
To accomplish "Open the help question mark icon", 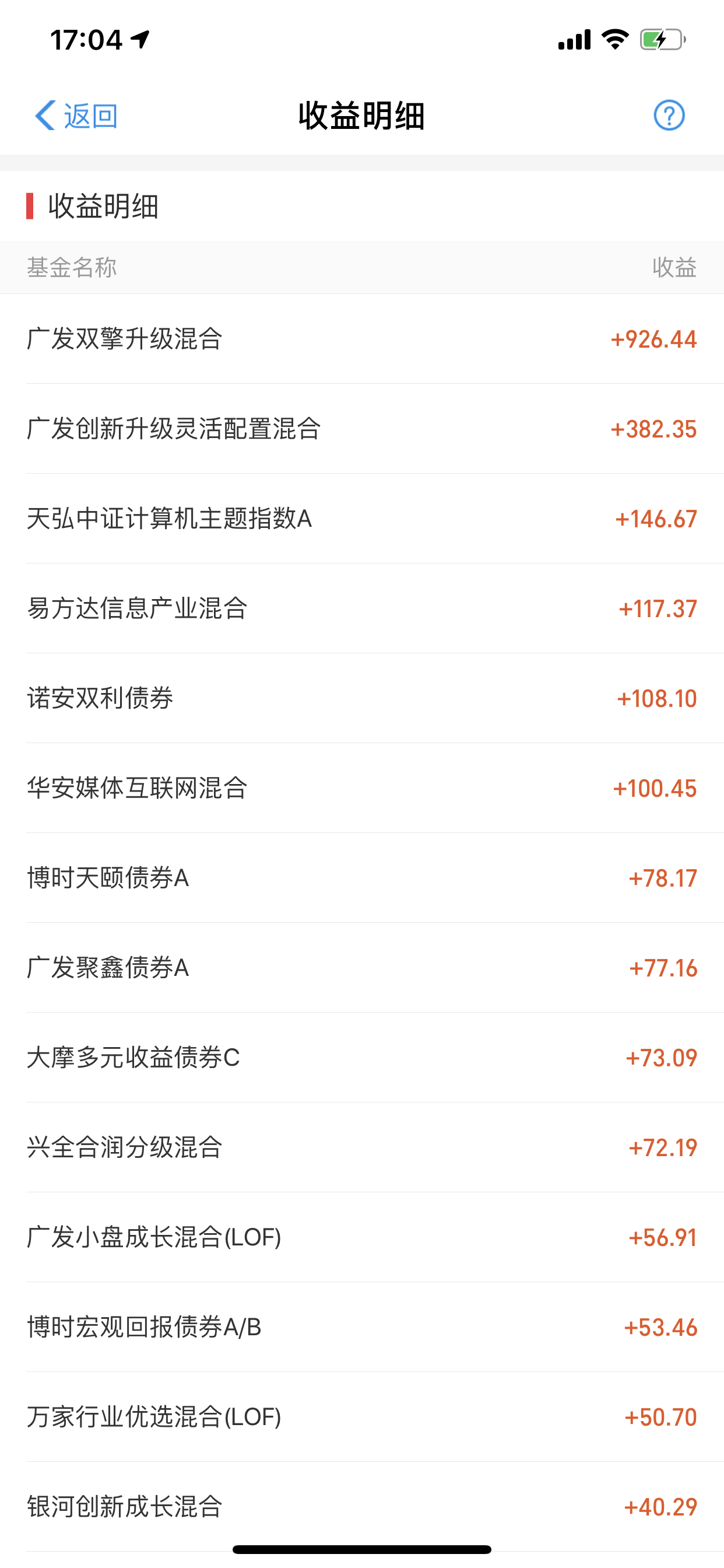I will pyautogui.click(x=668, y=116).
